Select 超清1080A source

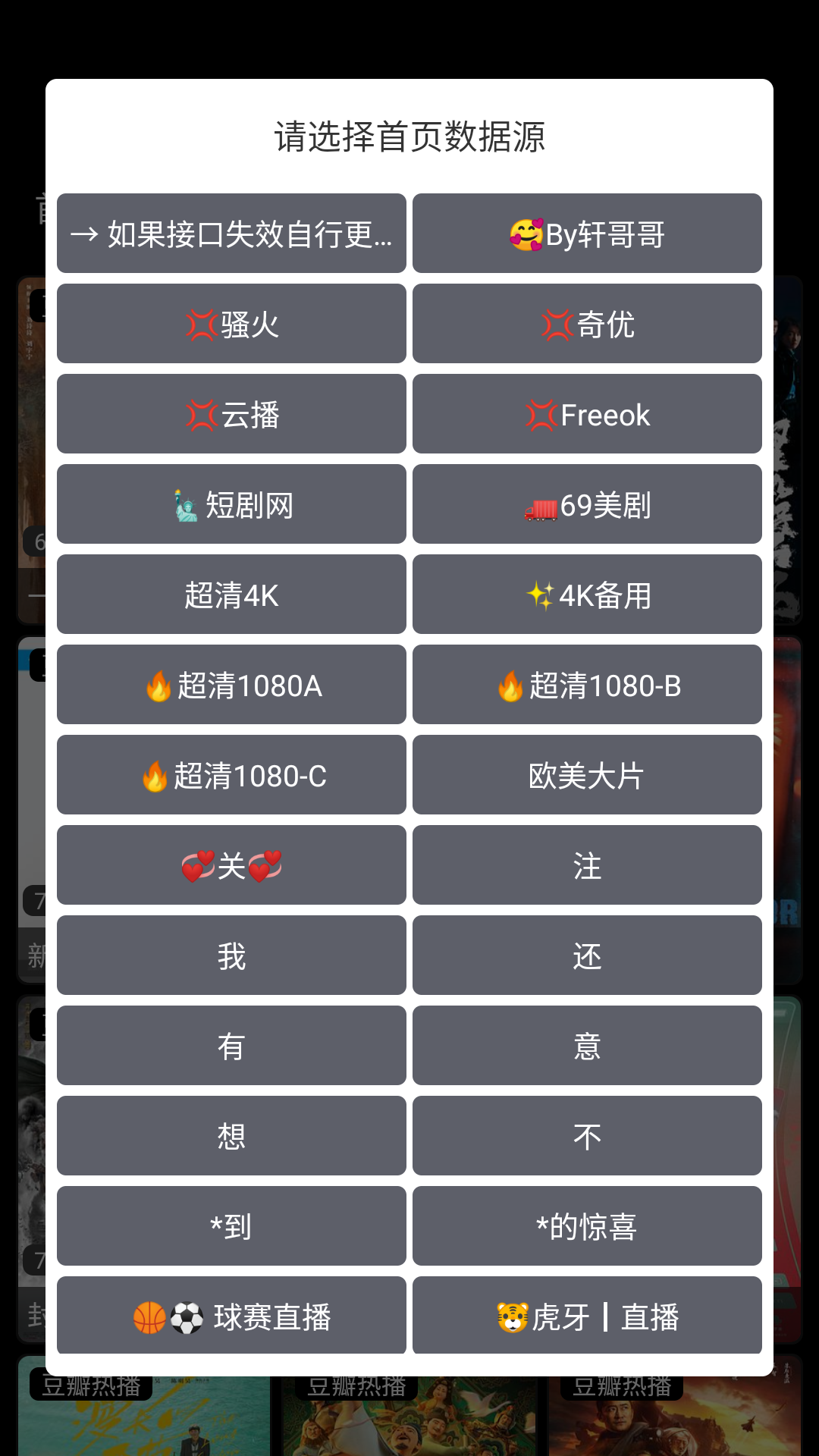click(x=231, y=685)
